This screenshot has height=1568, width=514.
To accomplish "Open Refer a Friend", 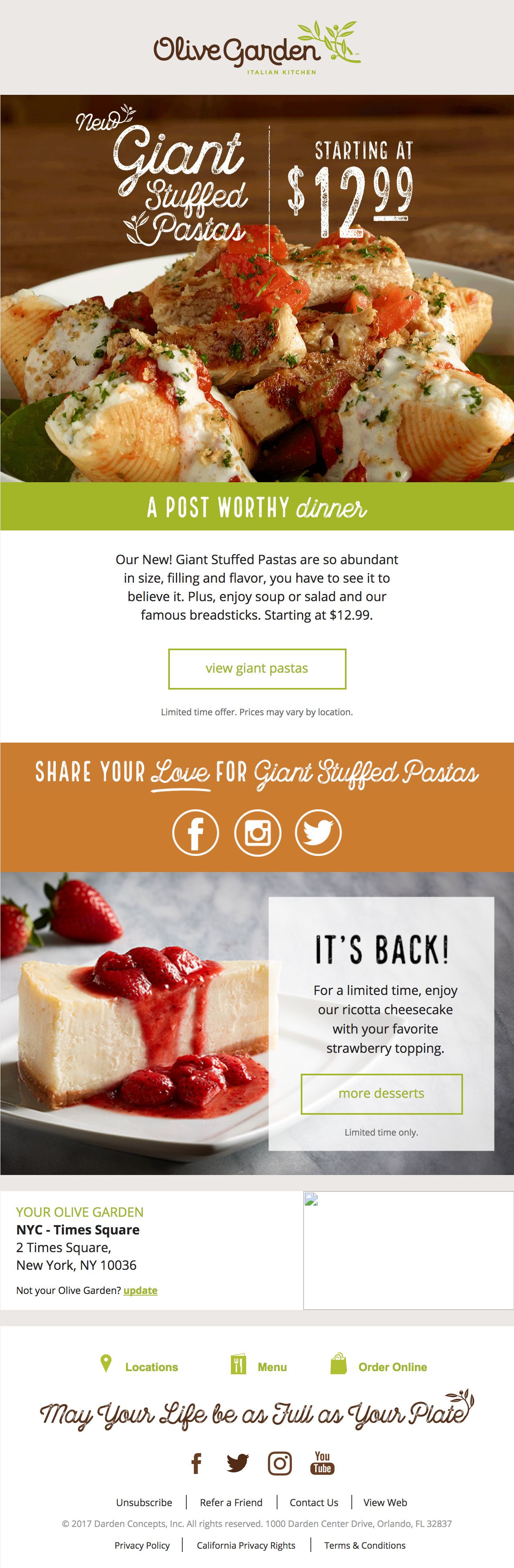I will point(231,1502).
